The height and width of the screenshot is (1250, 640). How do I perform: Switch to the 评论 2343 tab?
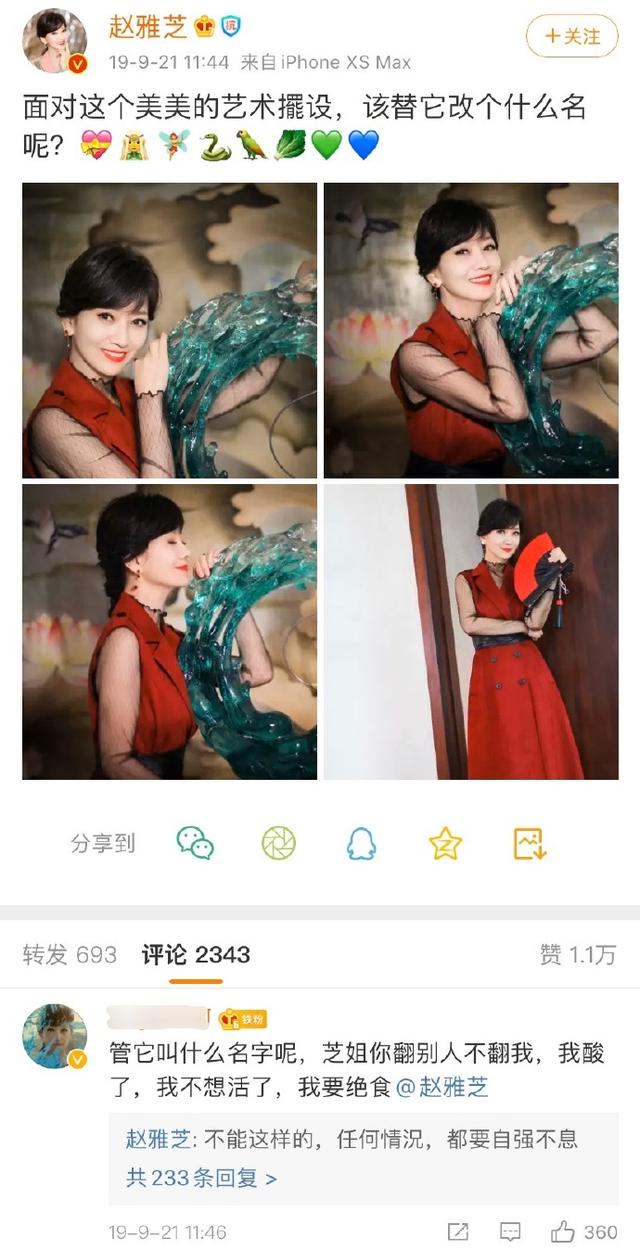coord(195,955)
